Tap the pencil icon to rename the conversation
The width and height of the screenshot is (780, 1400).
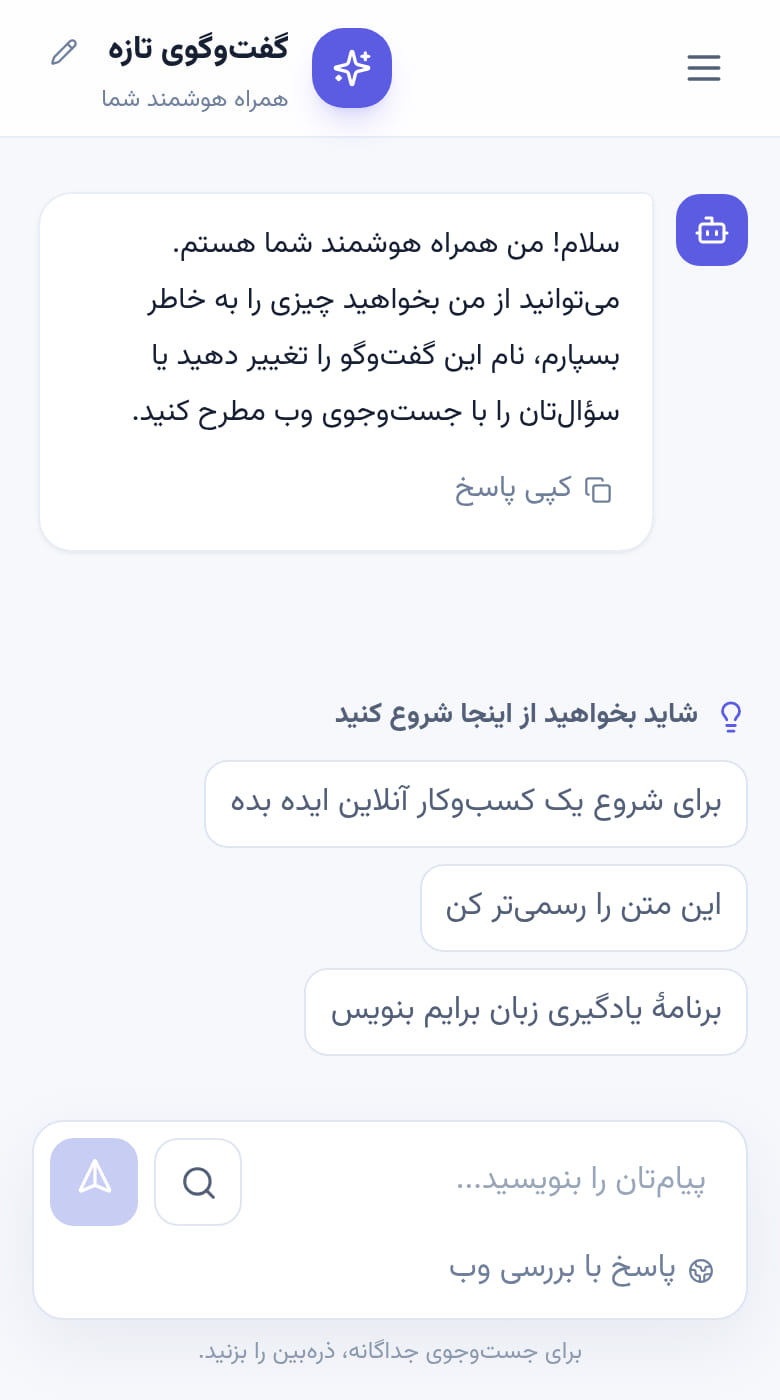click(64, 52)
